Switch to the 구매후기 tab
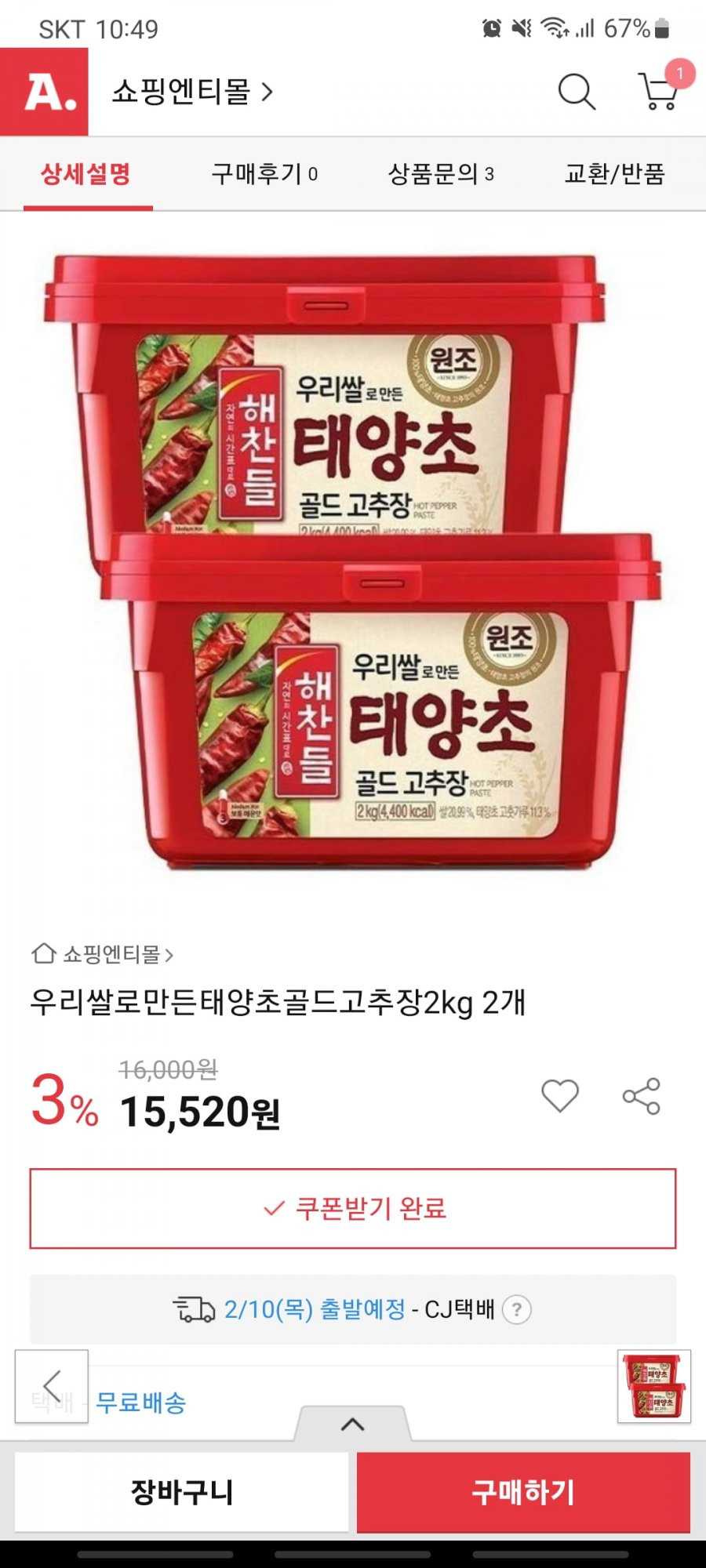Image resolution: width=706 pixels, height=1568 pixels. (264, 174)
